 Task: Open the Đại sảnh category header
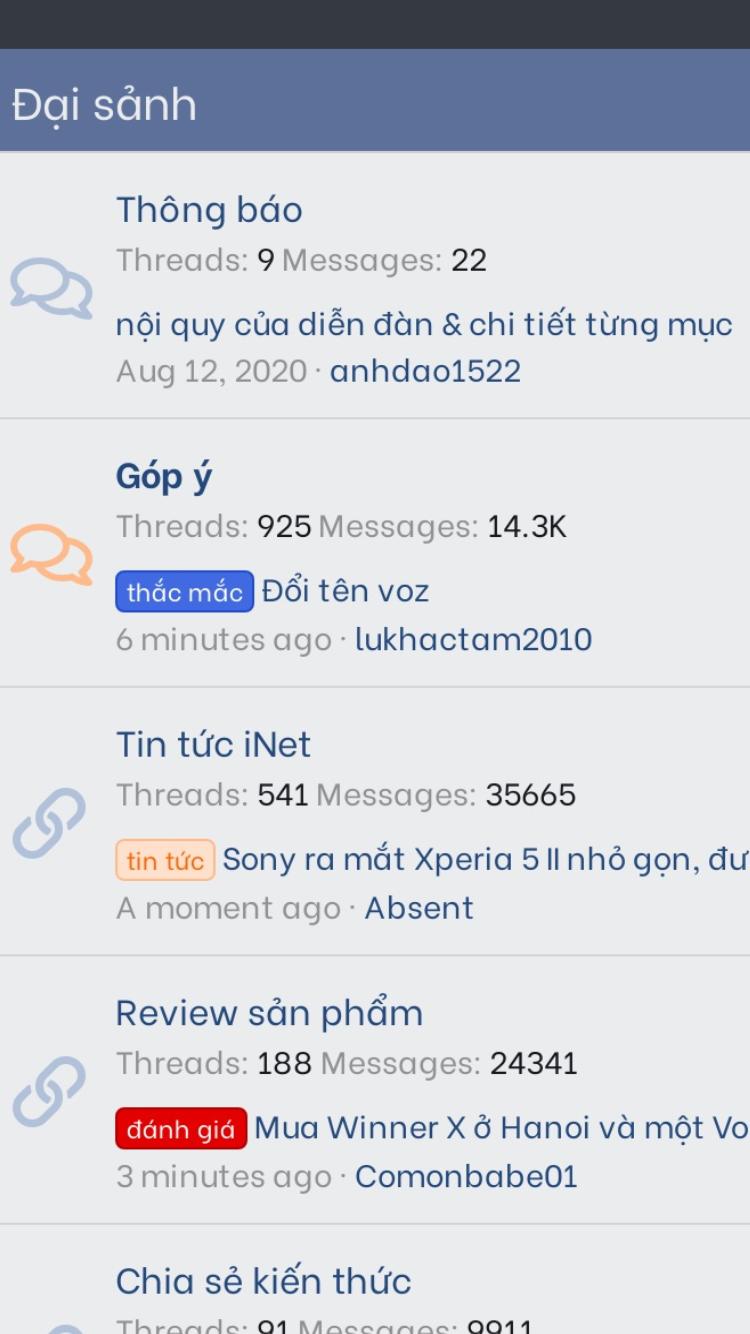[x=104, y=105]
